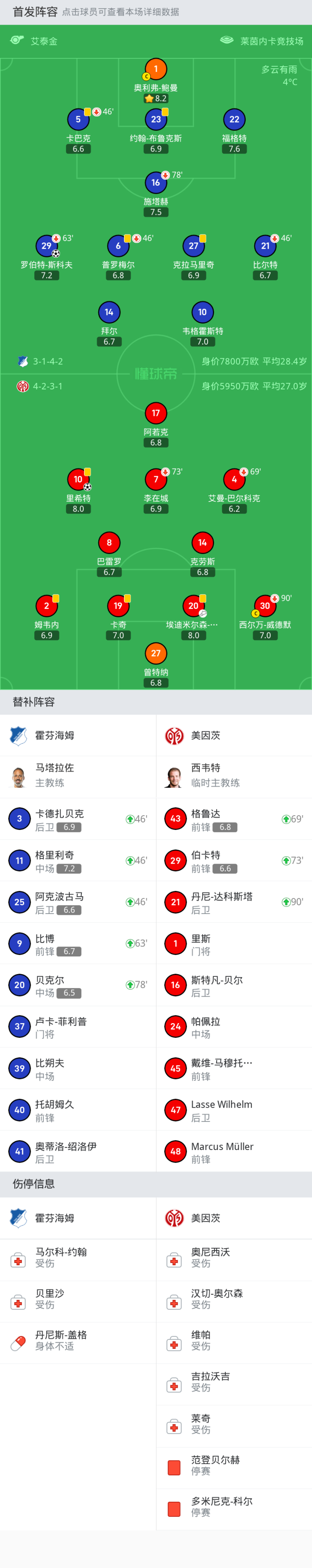The width and height of the screenshot is (312, 1568).
Task: Select player 福格特 number 22
Action: click(x=234, y=120)
